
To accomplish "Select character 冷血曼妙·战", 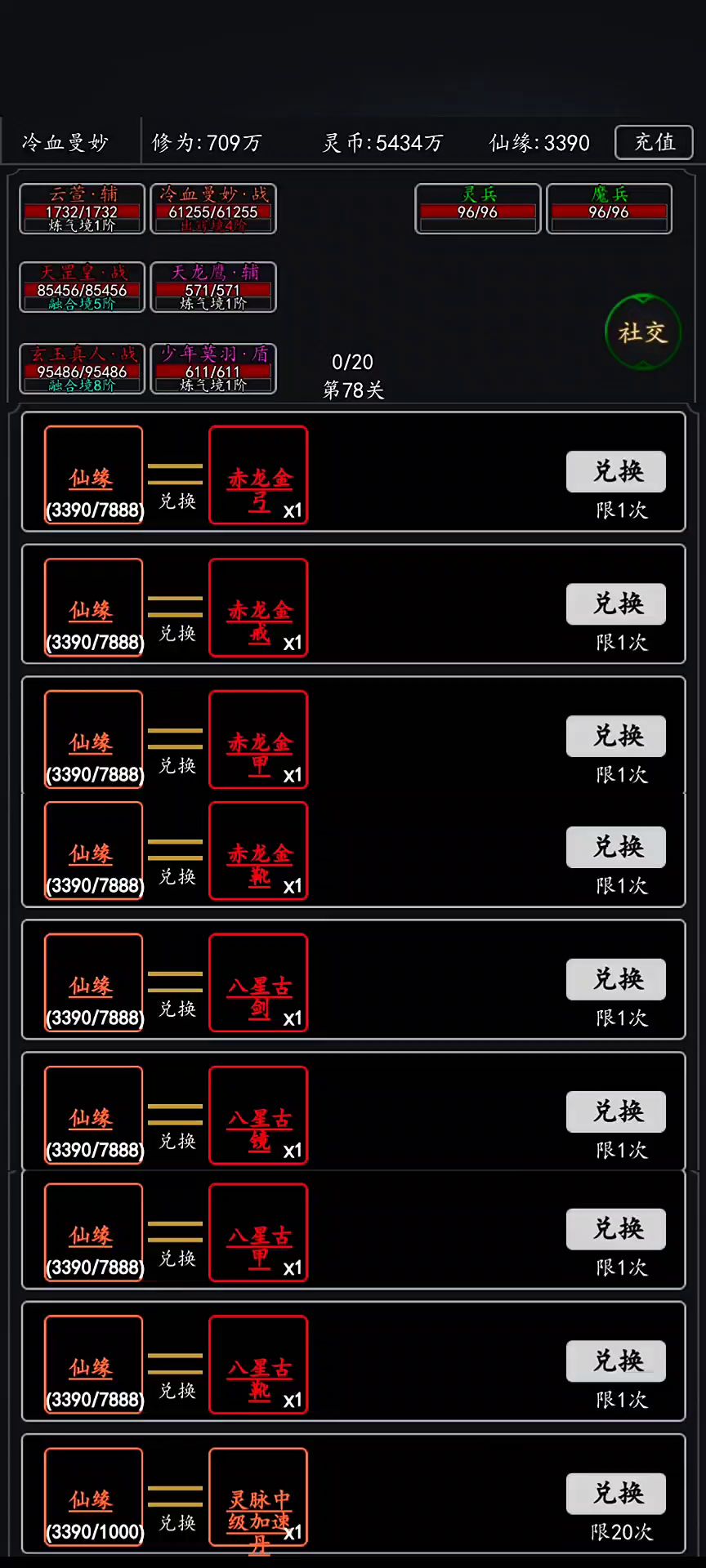I will coord(213,209).
